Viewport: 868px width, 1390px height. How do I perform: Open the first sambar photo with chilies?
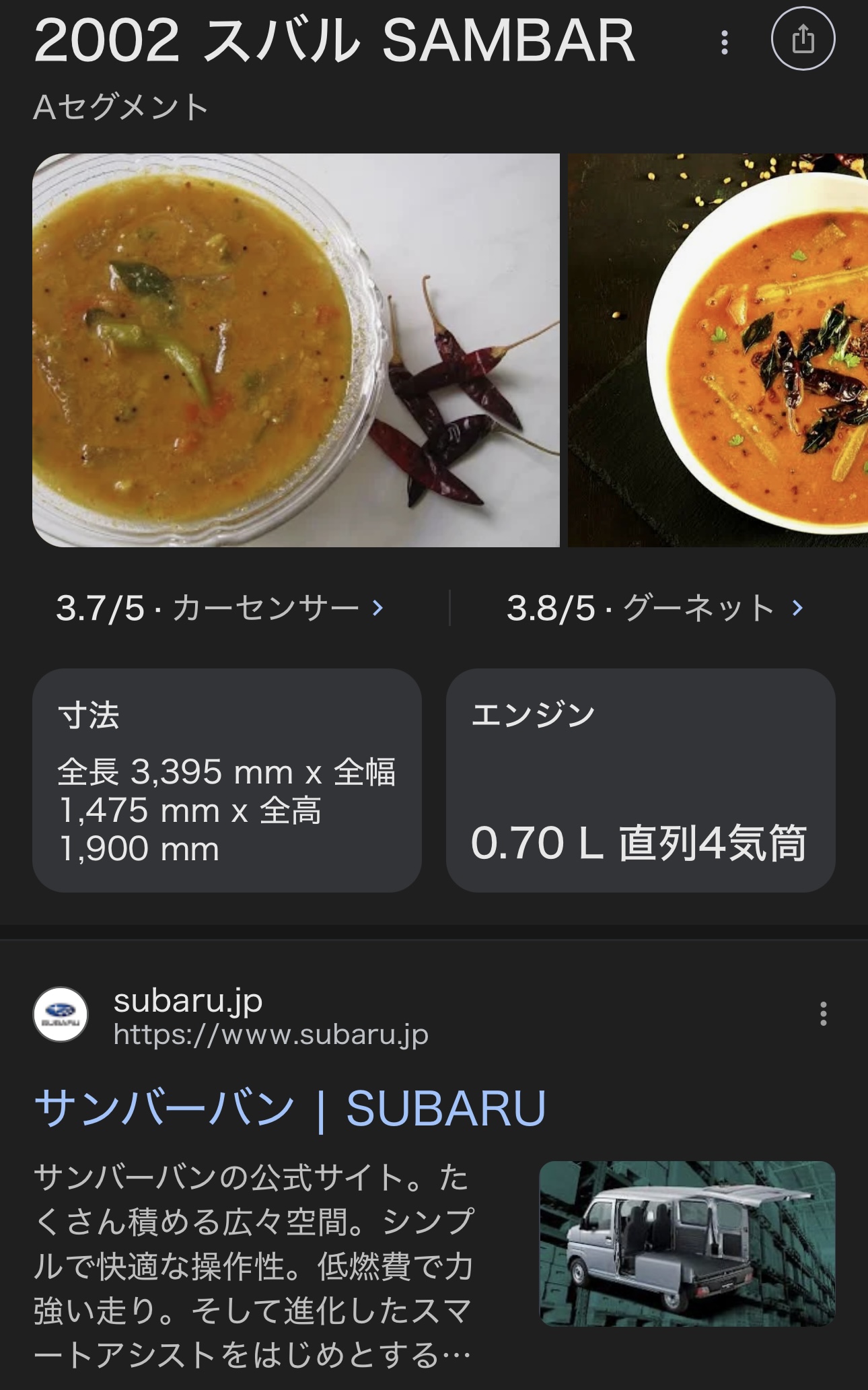[x=296, y=350]
